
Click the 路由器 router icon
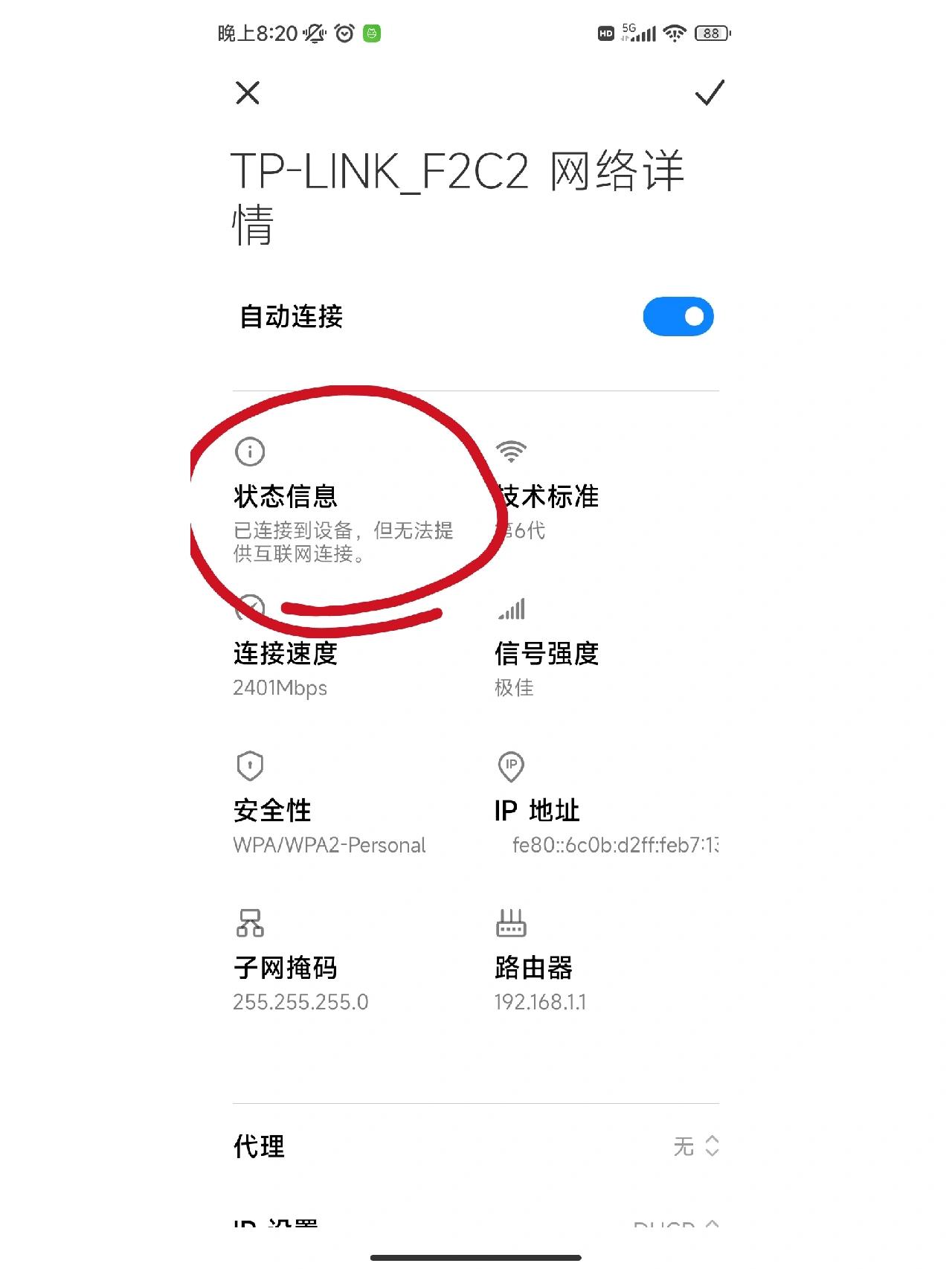512,923
